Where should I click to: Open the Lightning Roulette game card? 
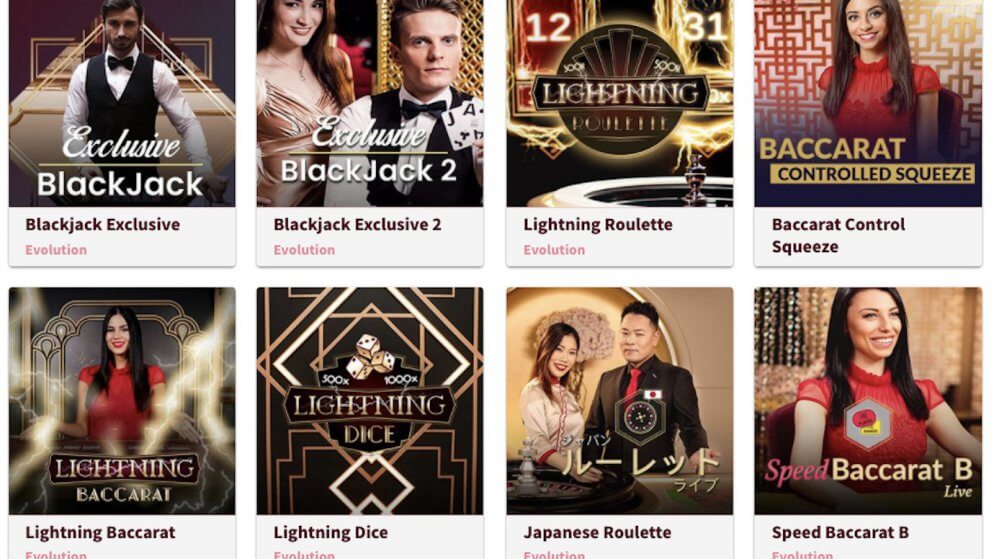click(619, 110)
